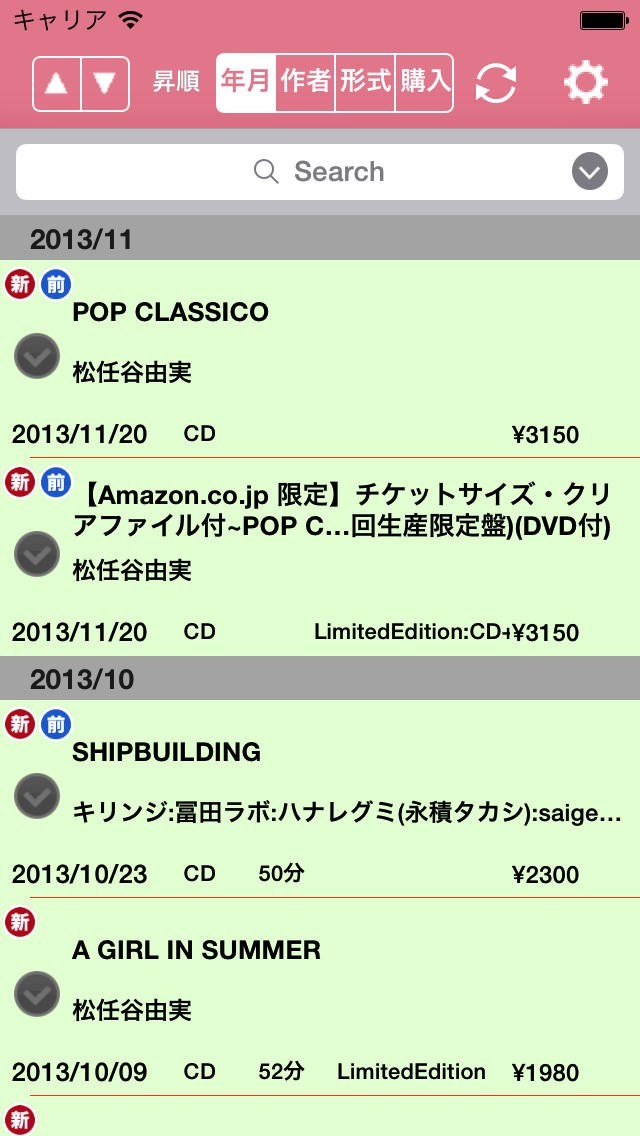The width and height of the screenshot is (640, 1136).
Task: Tick the checkbox for A GIRL IN SUMMER
Action: tap(37, 993)
